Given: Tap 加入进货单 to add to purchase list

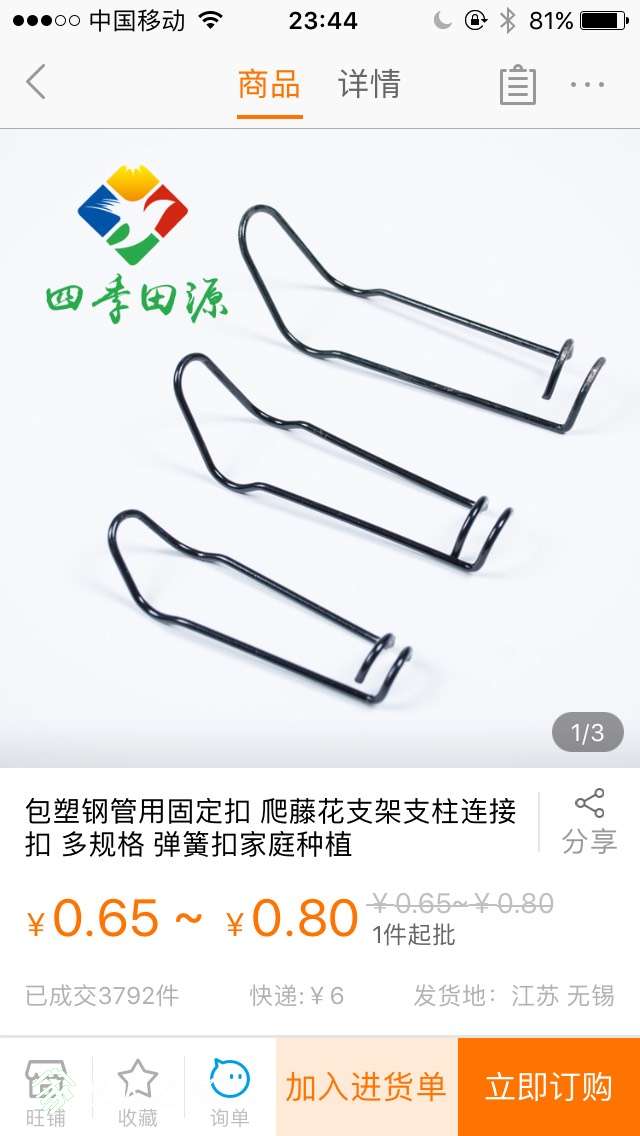Looking at the screenshot, I should tap(366, 1087).
